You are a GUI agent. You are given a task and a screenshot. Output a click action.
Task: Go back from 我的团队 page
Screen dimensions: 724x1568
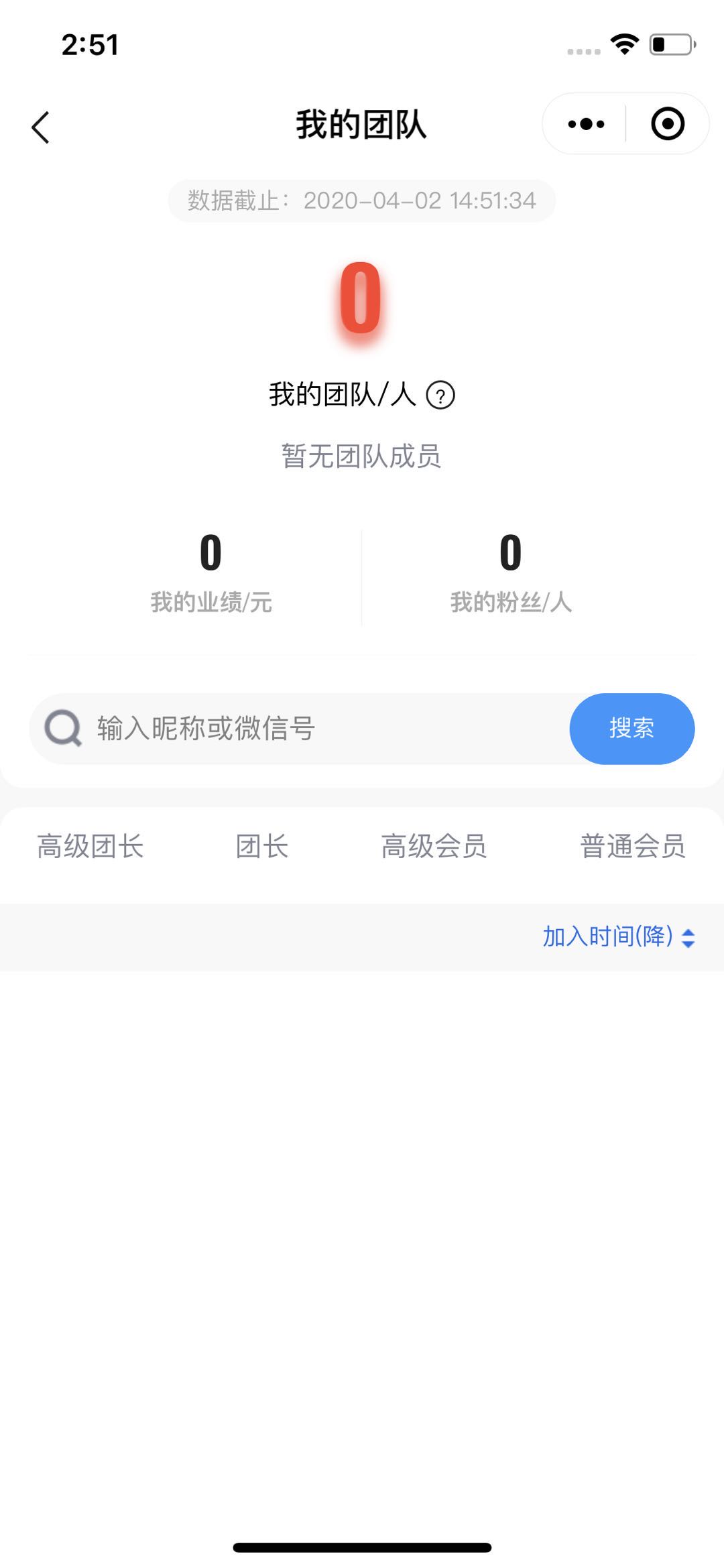(x=40, y=127)
